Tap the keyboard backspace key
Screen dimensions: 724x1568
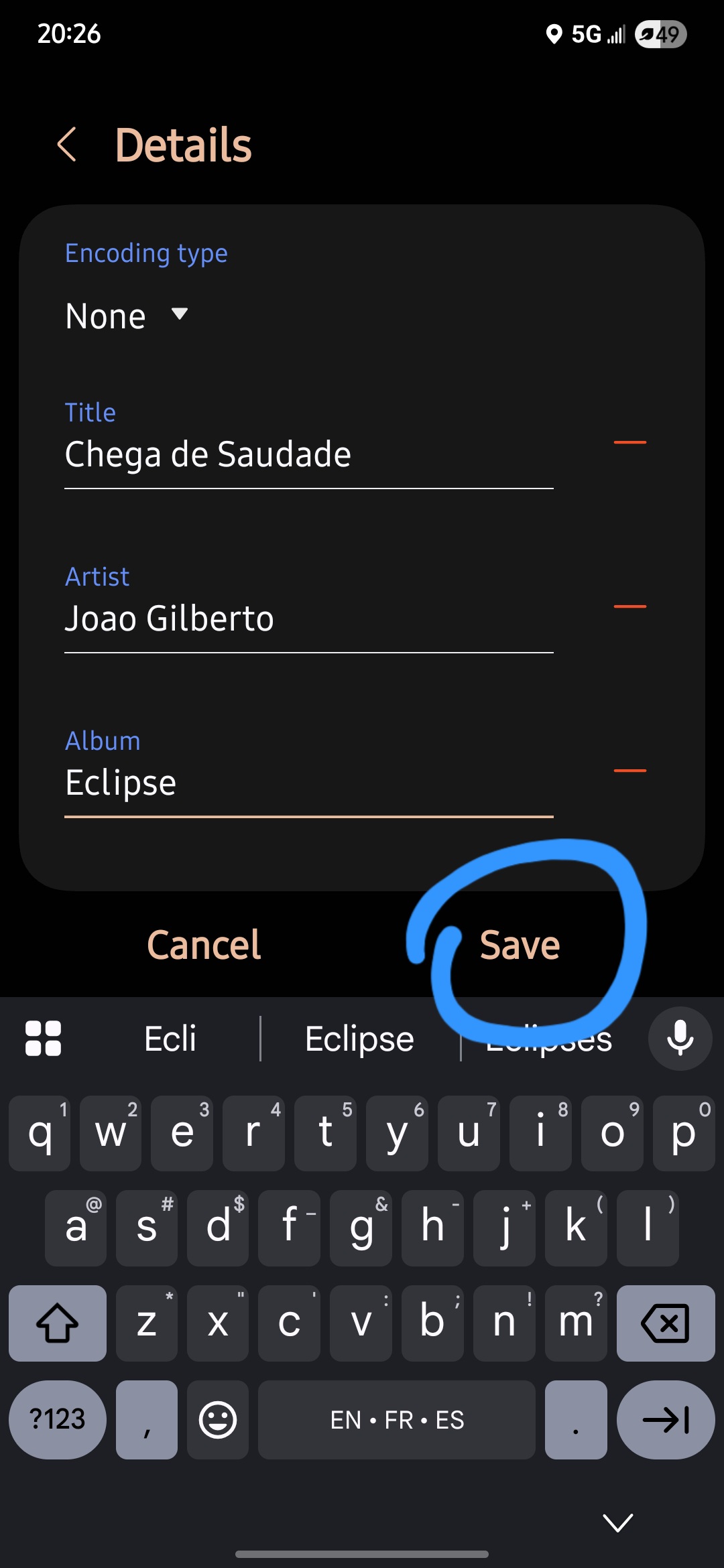pyautogui.click(x=666, y=1323)
